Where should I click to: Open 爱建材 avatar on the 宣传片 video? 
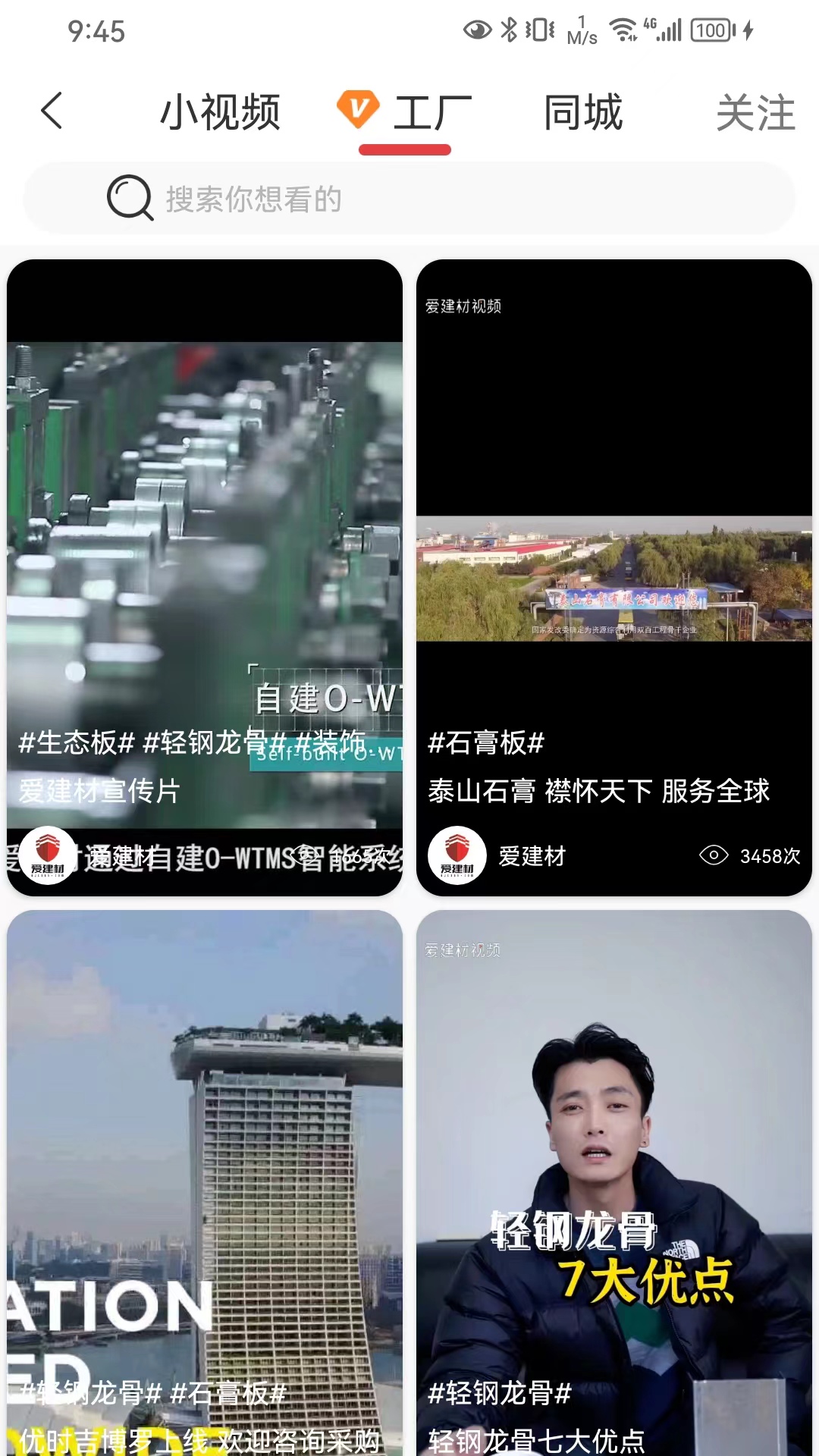(x=47, y=855)
